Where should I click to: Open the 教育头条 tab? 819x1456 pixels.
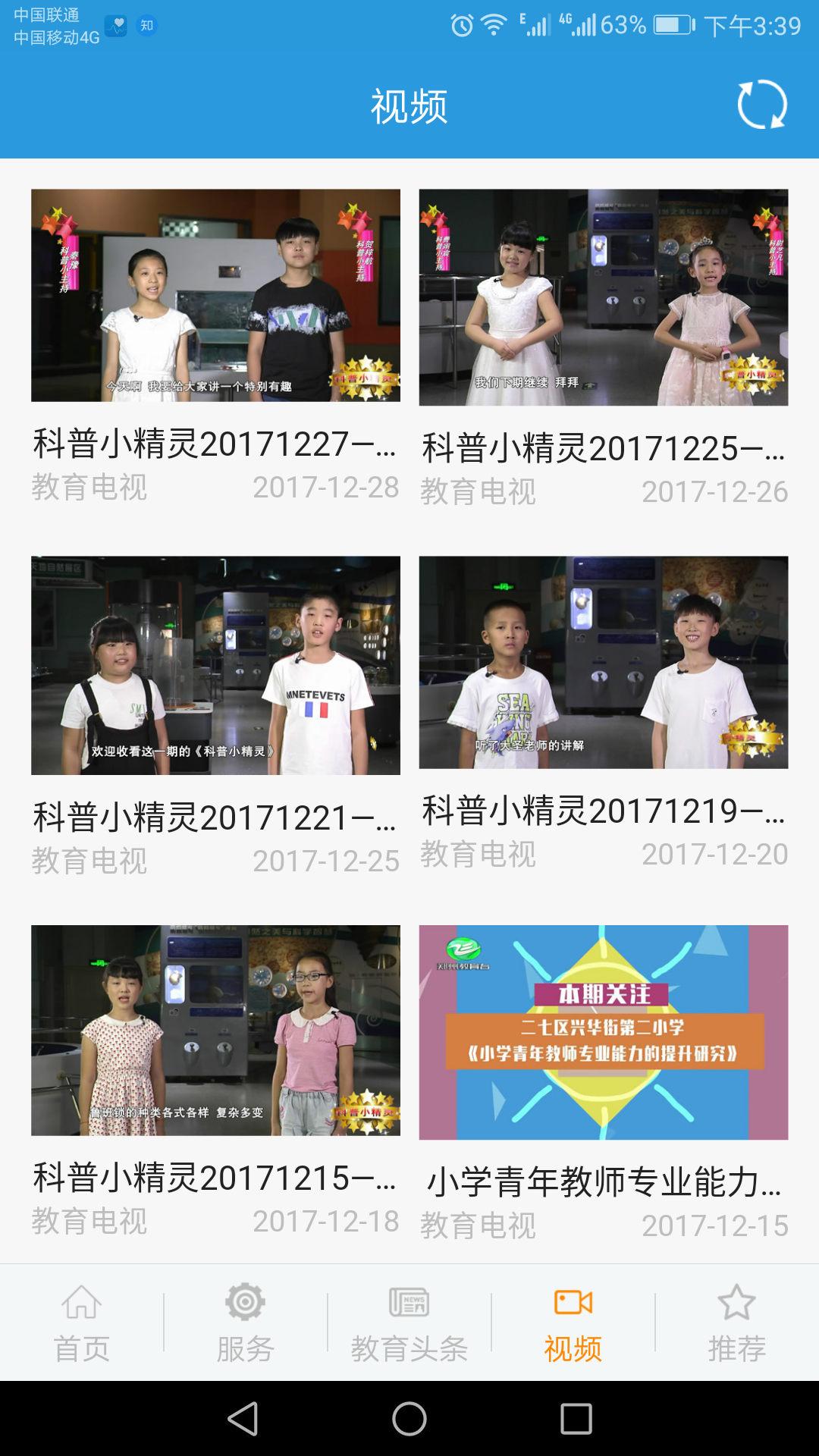click(x=409, y=1323)
